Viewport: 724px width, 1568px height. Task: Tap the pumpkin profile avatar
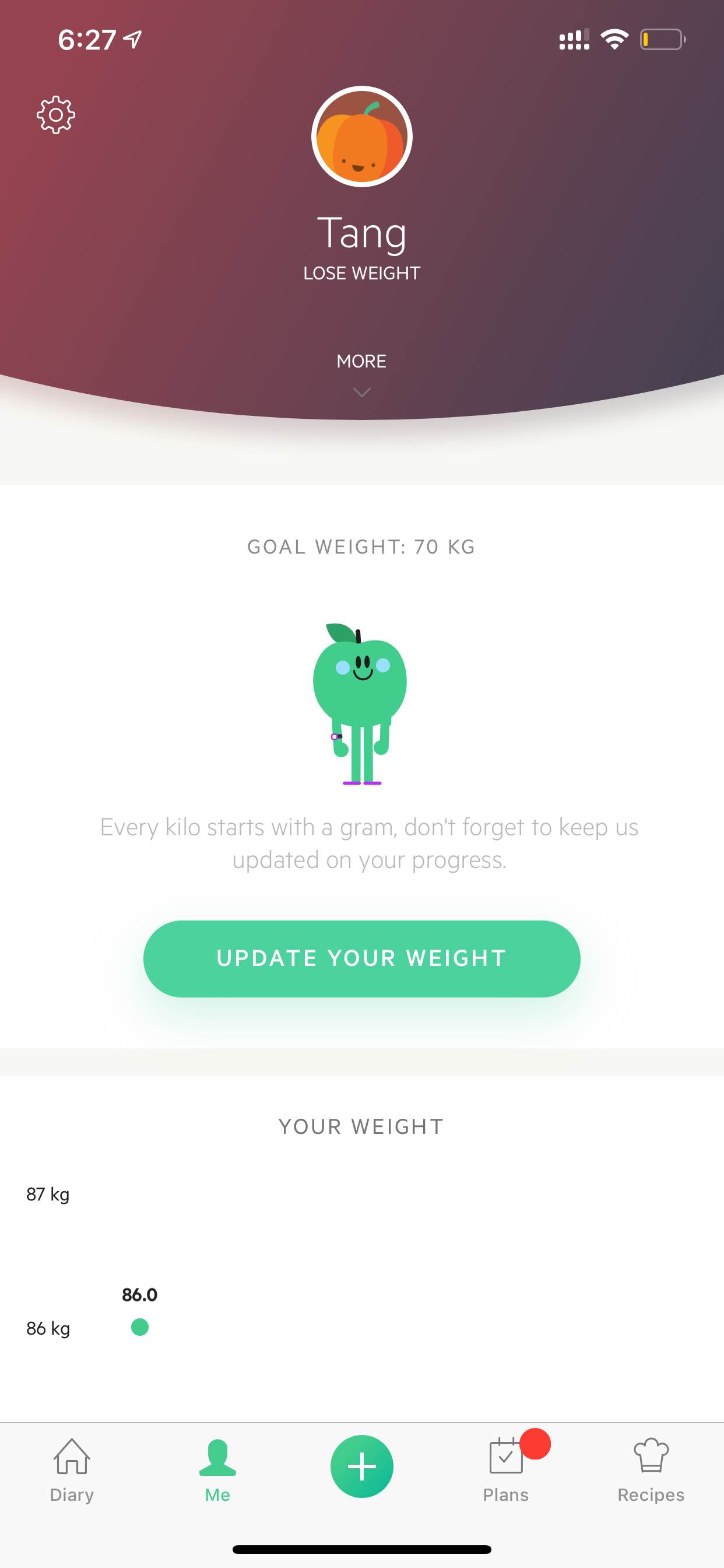click(362, 136)
